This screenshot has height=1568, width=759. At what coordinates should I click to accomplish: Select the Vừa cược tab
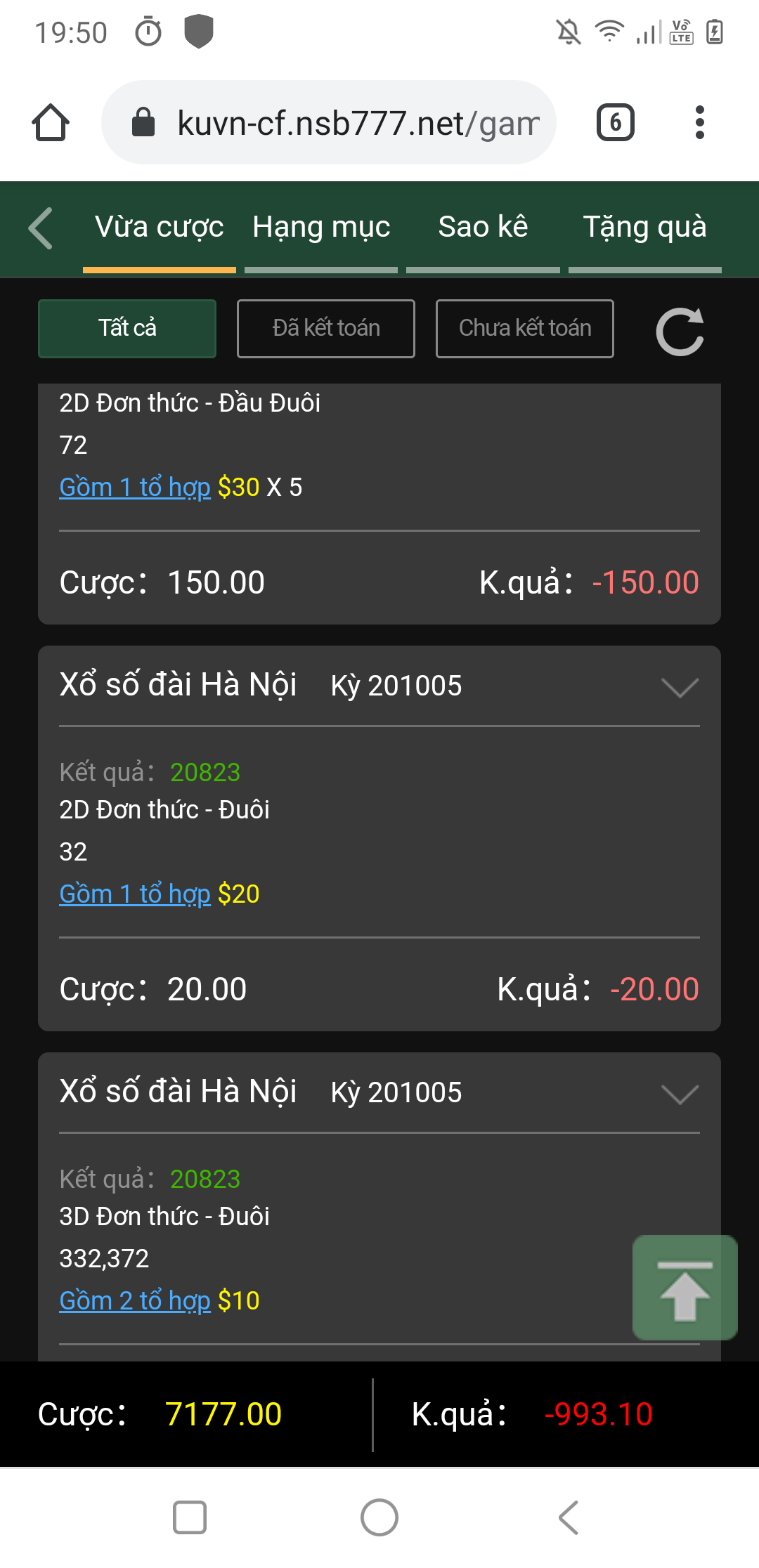click(x=160, y=228)
